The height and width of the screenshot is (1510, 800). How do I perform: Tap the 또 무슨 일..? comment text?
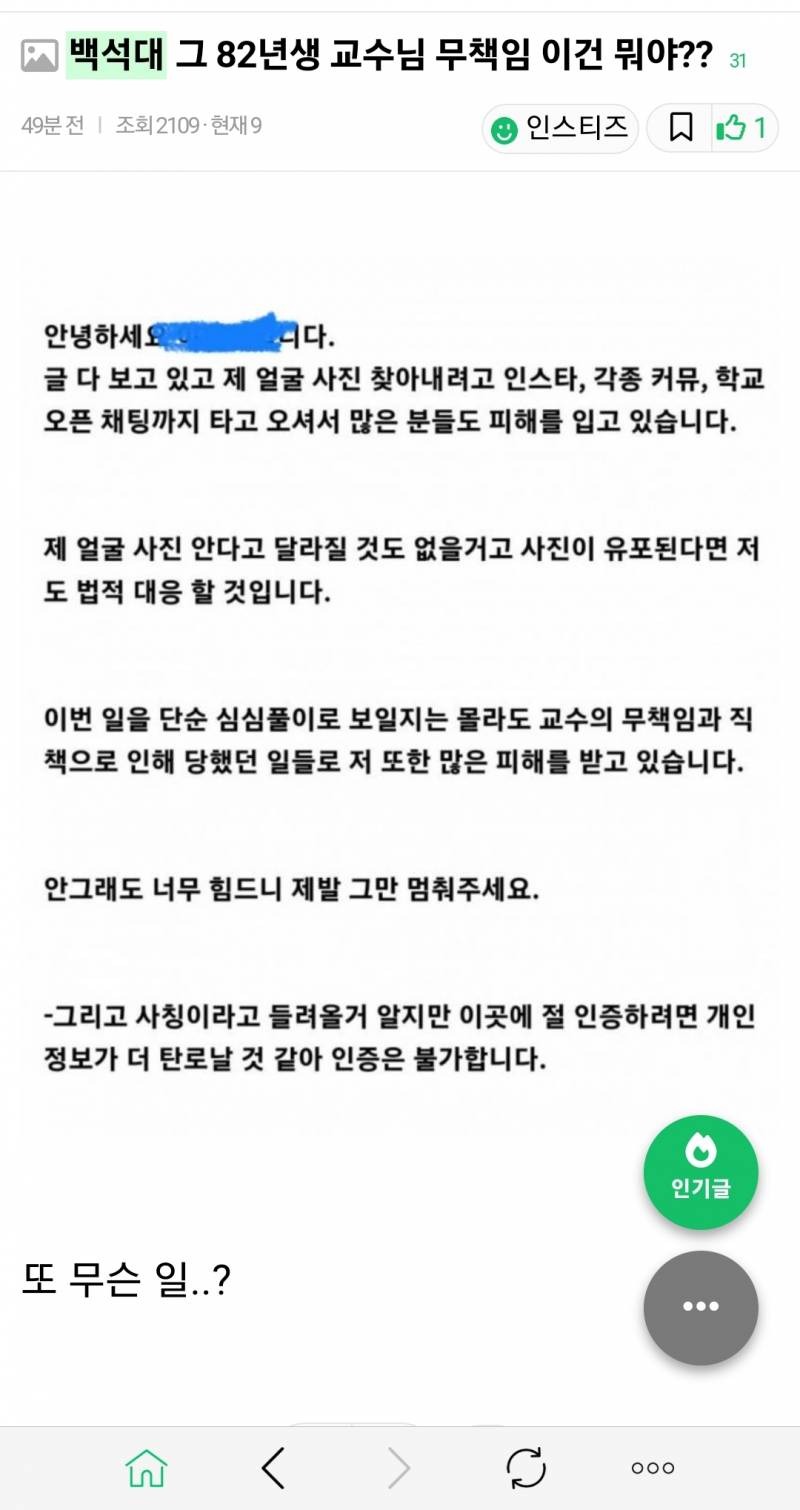[124, 1284]
